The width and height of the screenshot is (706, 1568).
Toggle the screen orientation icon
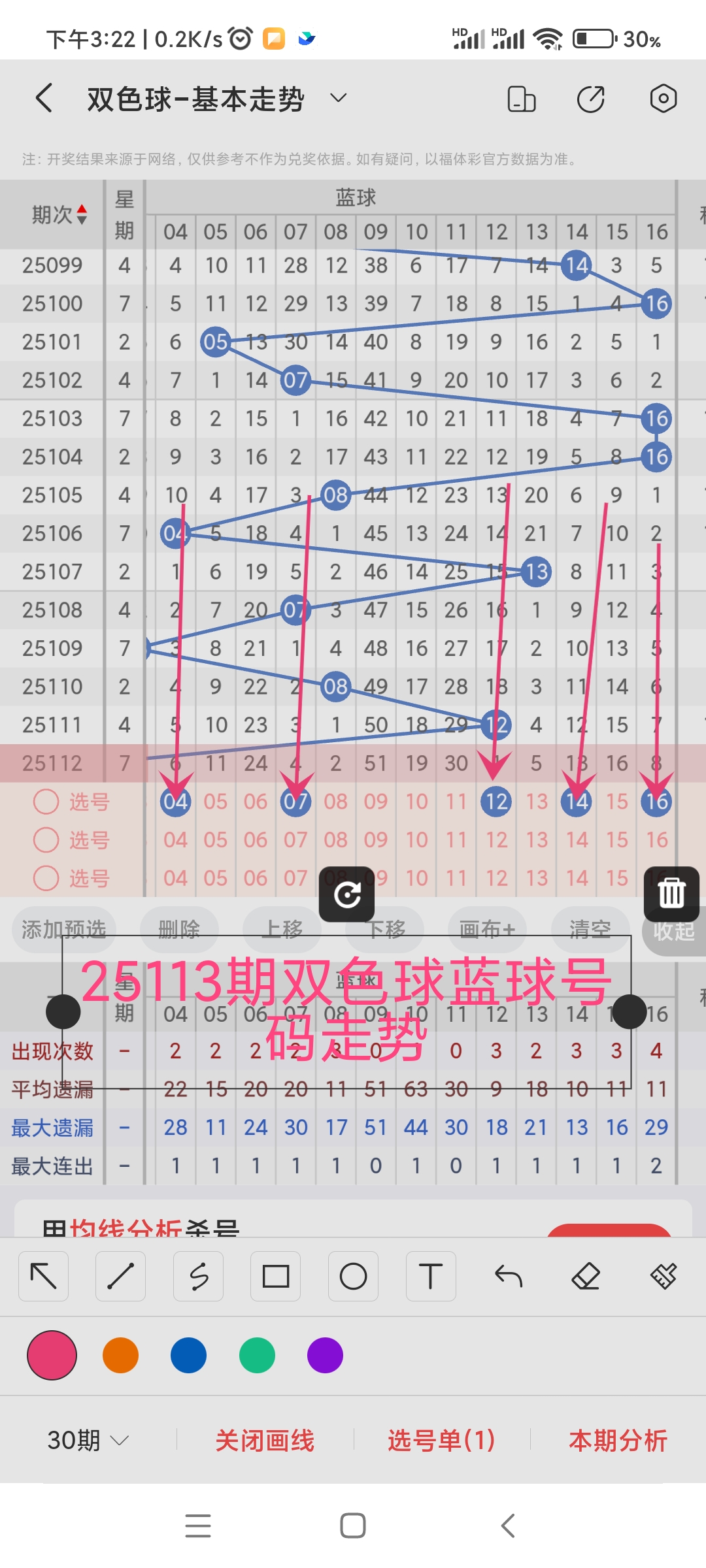pyautogui.click(x=521, y=99)
